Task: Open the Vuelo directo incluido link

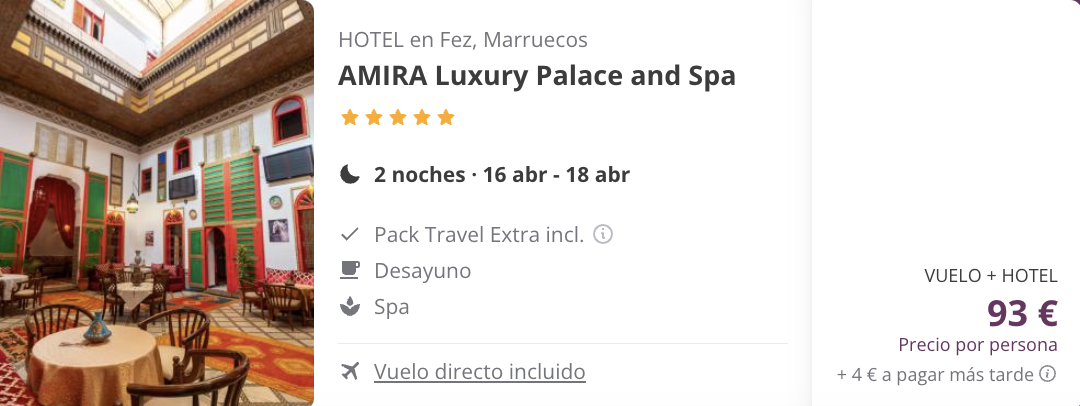Action: 479,372
